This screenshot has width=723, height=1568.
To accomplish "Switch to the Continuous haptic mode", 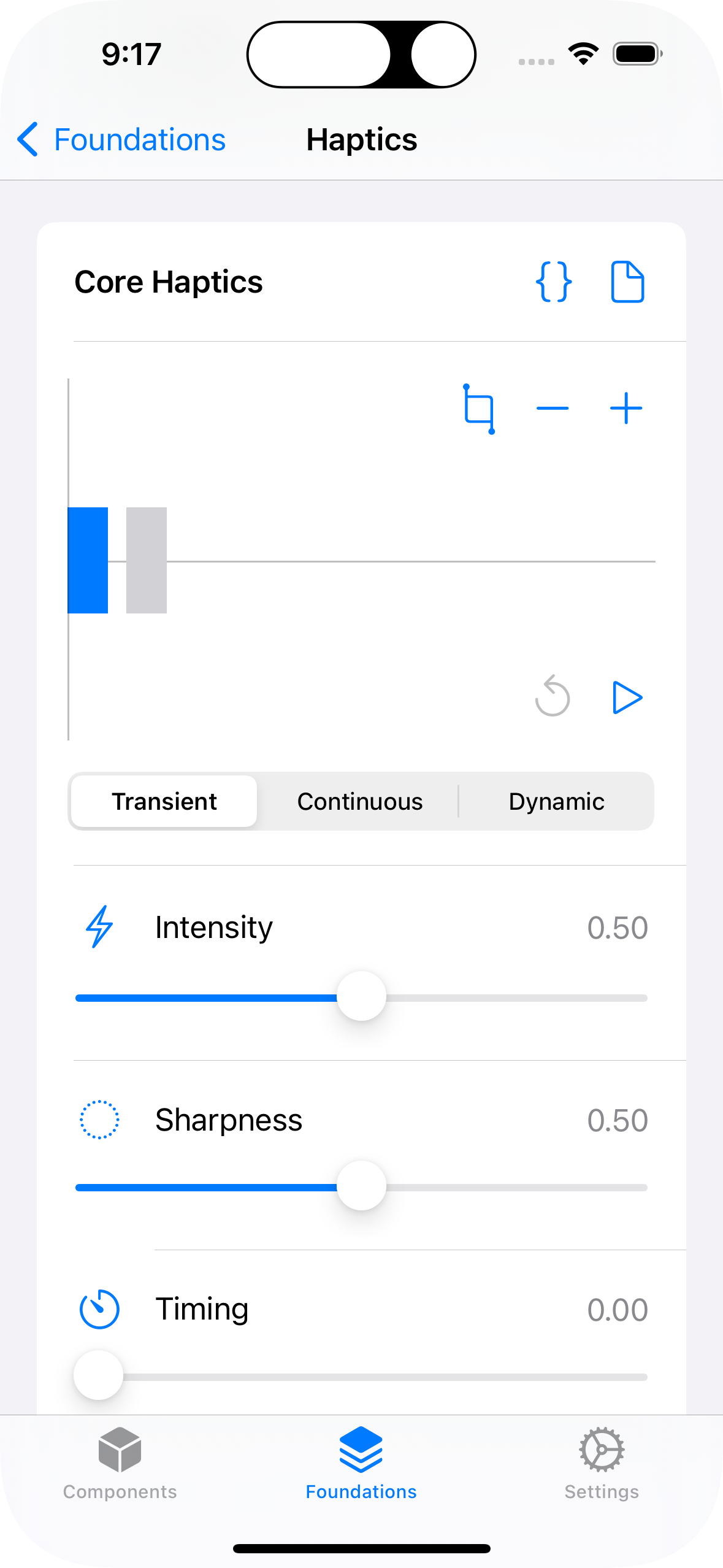I will click(359, 801).
